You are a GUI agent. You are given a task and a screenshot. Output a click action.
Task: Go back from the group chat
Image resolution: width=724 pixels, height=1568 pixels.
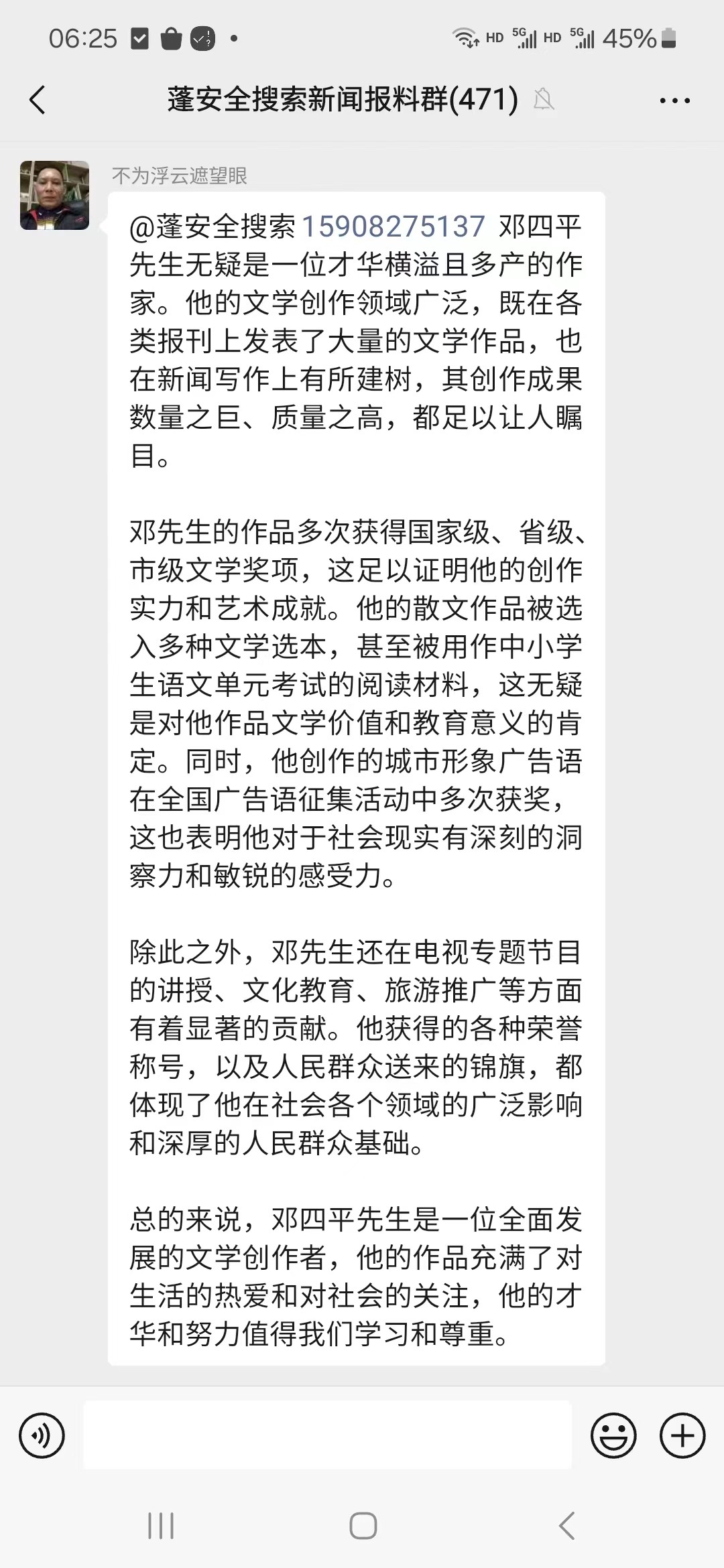38,101
